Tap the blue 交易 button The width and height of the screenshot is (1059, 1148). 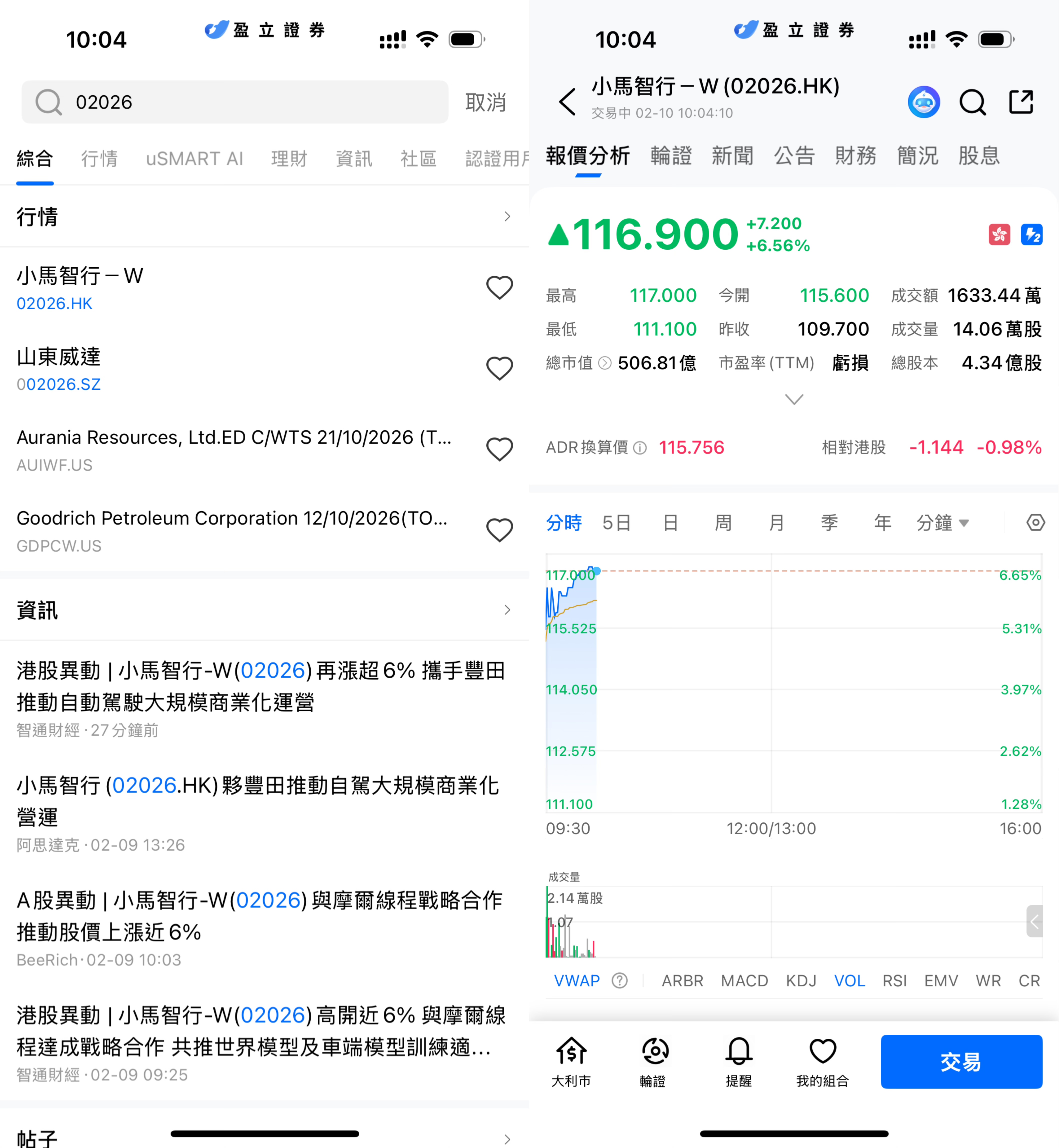961,1061
